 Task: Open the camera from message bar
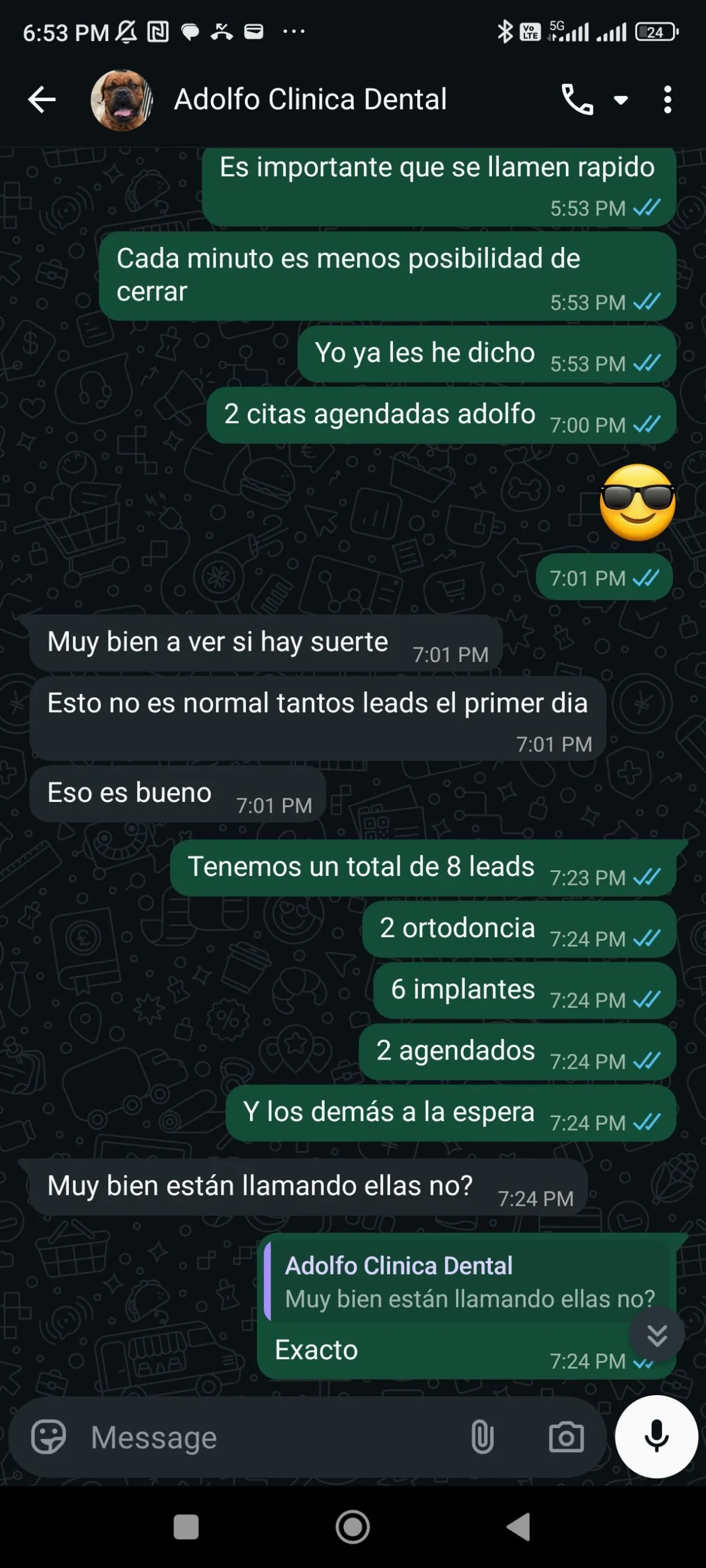[566, 1437]
